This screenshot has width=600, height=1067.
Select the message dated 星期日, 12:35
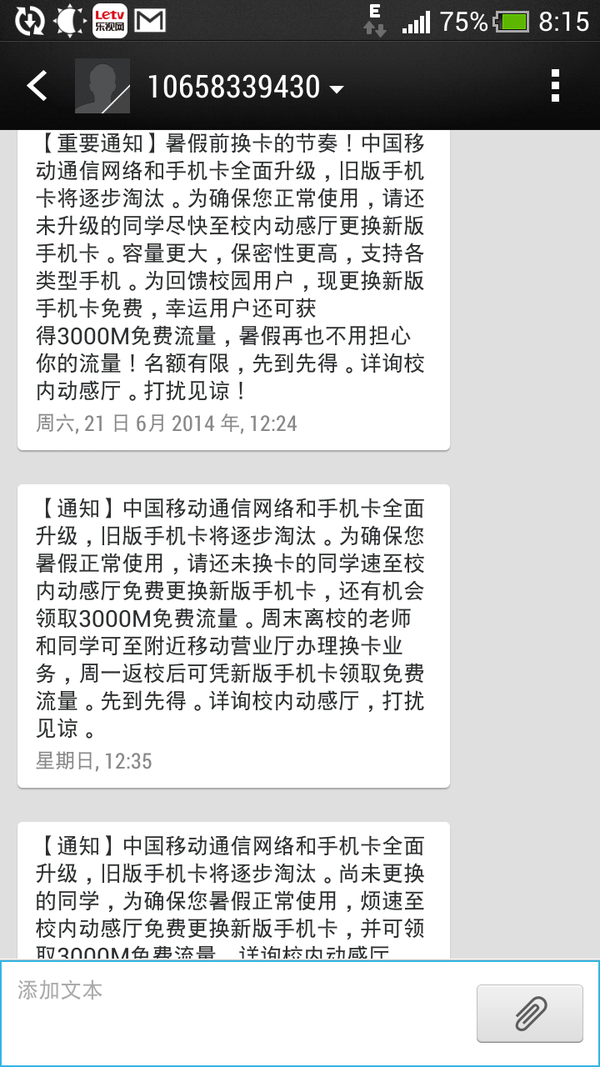(233, 636)
